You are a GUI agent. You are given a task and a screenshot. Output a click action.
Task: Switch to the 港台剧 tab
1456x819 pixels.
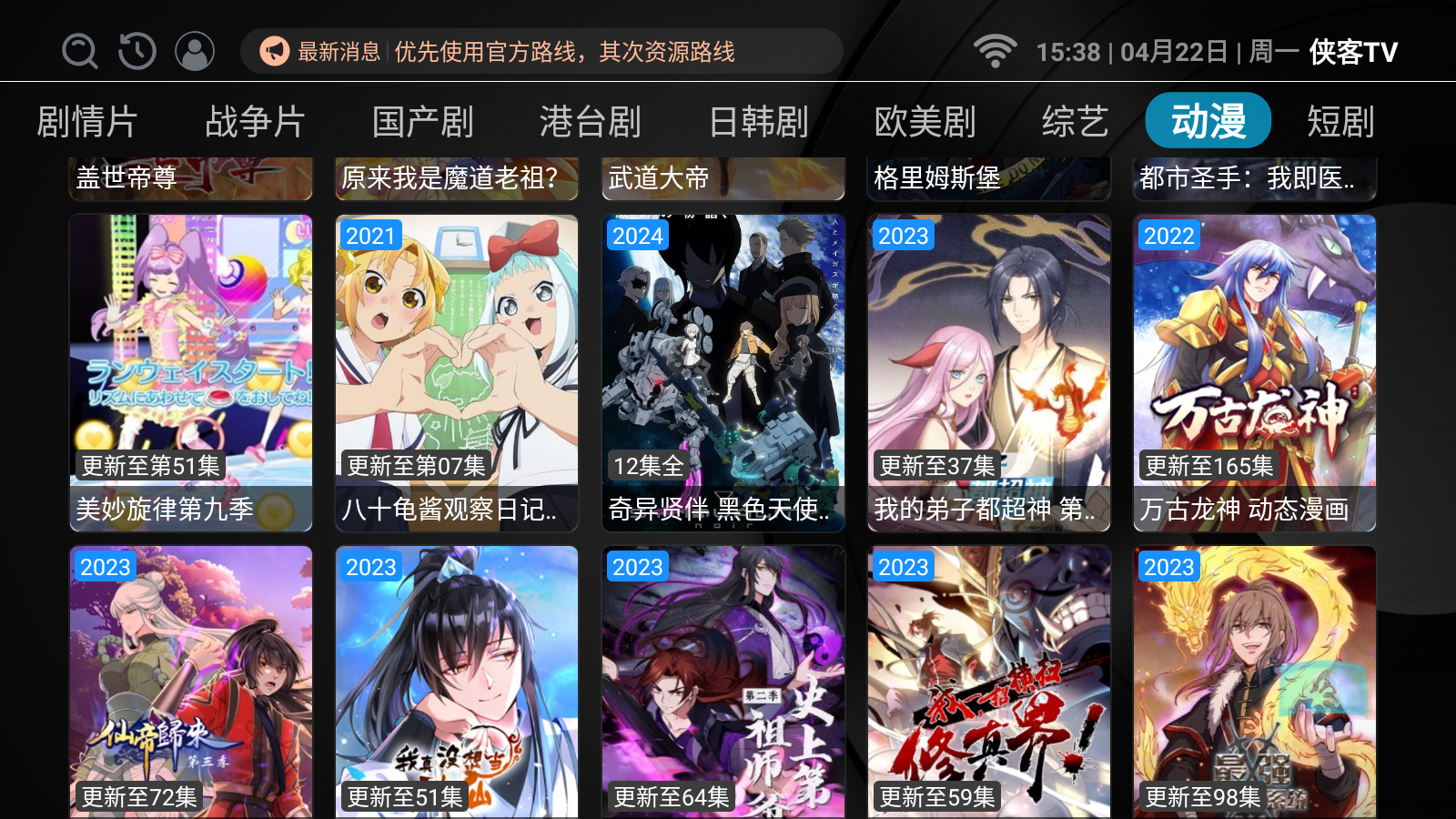[591, 121]
